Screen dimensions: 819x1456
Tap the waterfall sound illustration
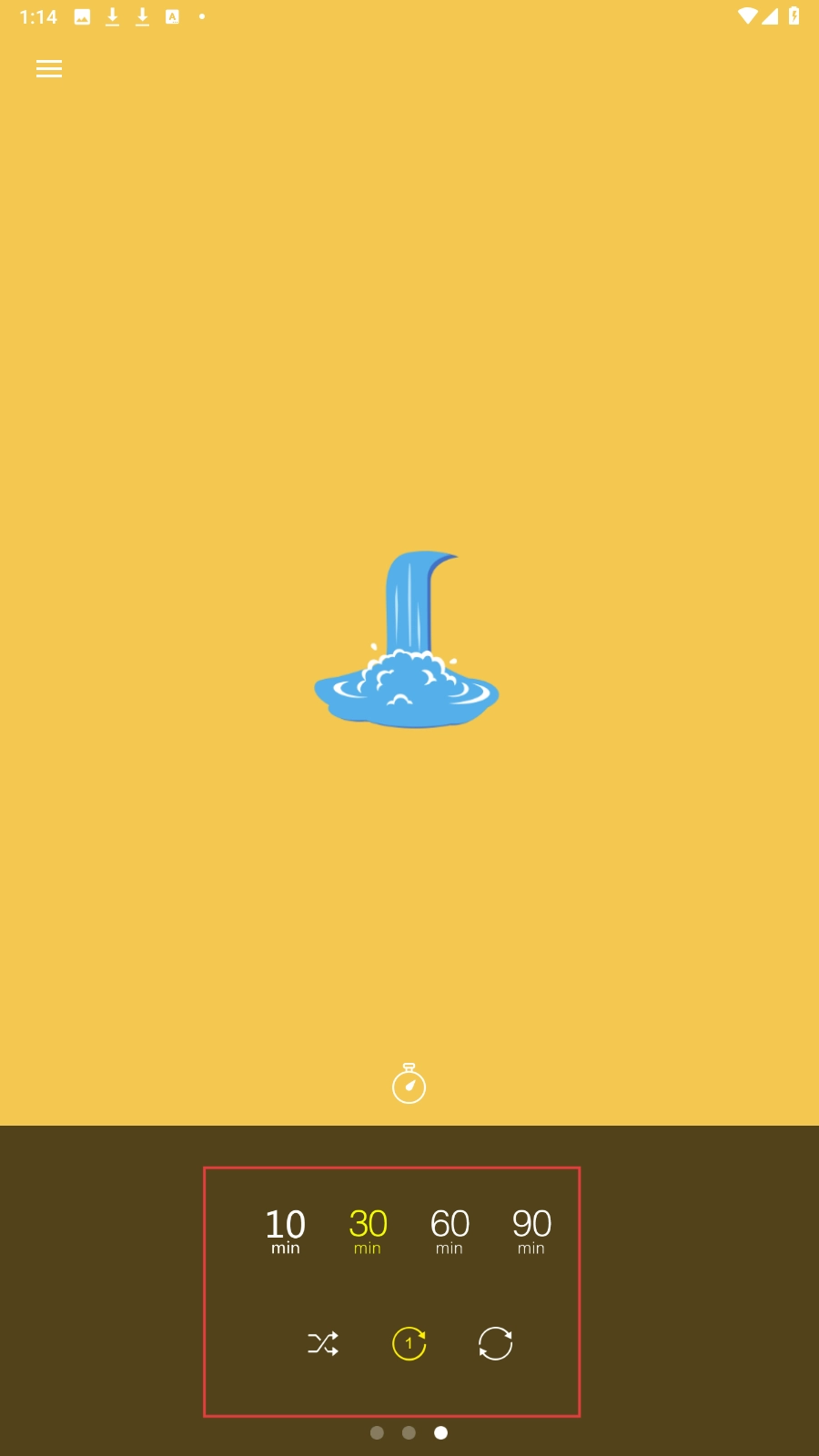[x=407, y=640]
